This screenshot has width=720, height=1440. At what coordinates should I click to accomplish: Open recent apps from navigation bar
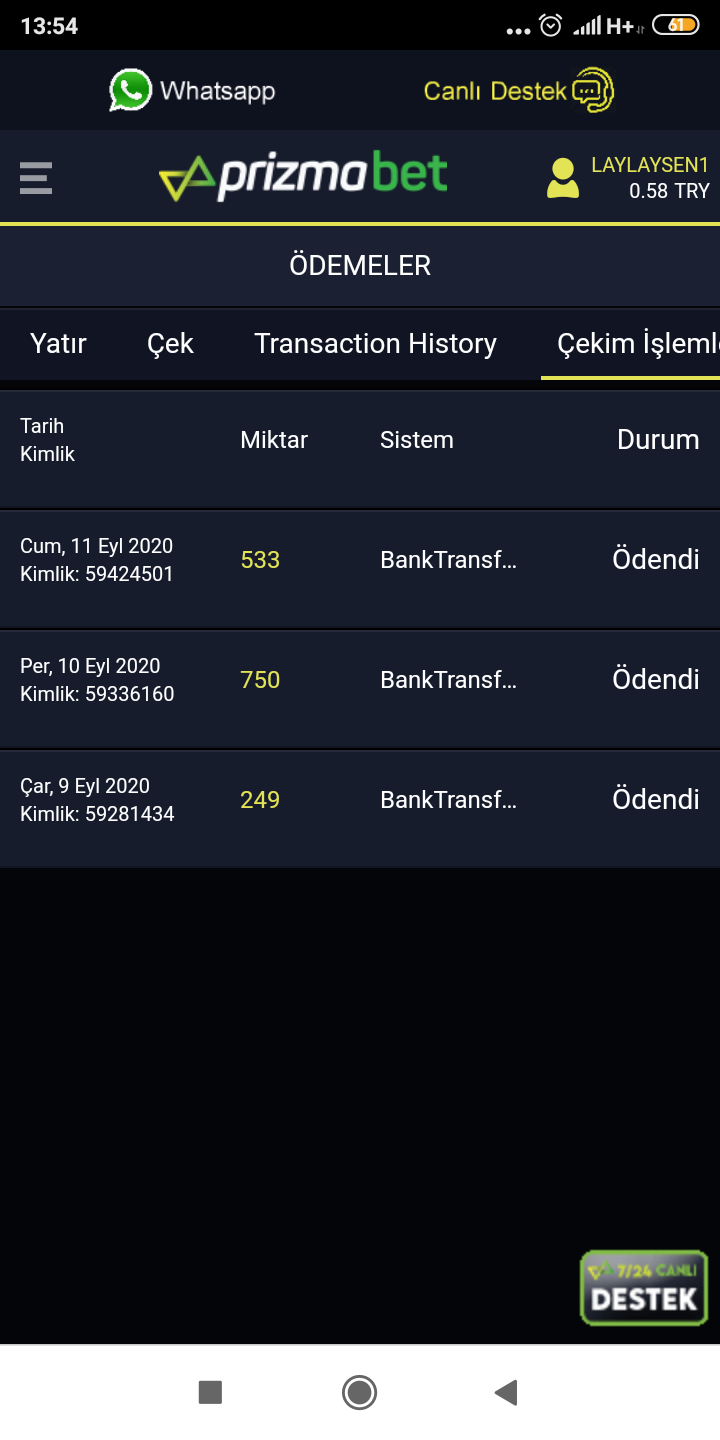click(x=210, y=1392)
